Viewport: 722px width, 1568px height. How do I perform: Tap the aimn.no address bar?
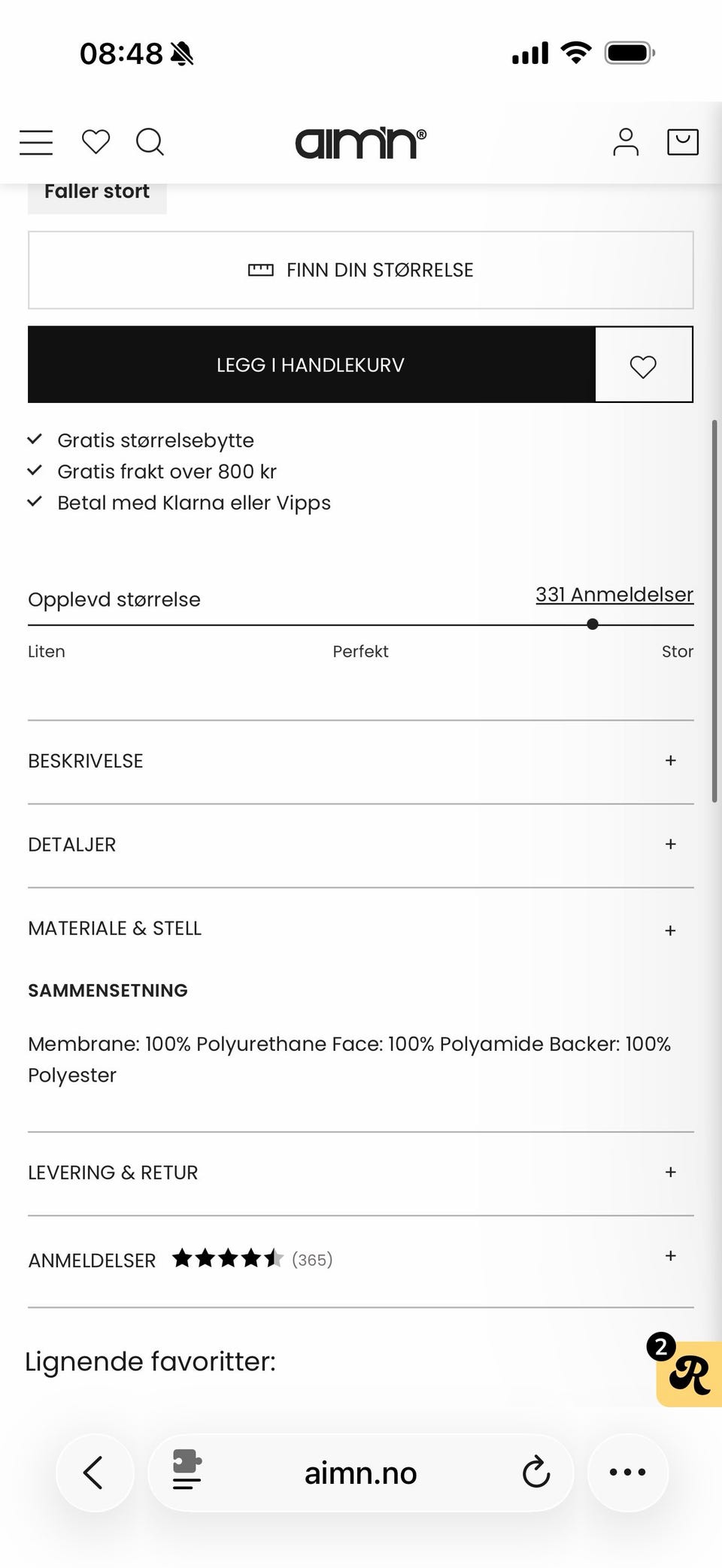click(361, 1473)
